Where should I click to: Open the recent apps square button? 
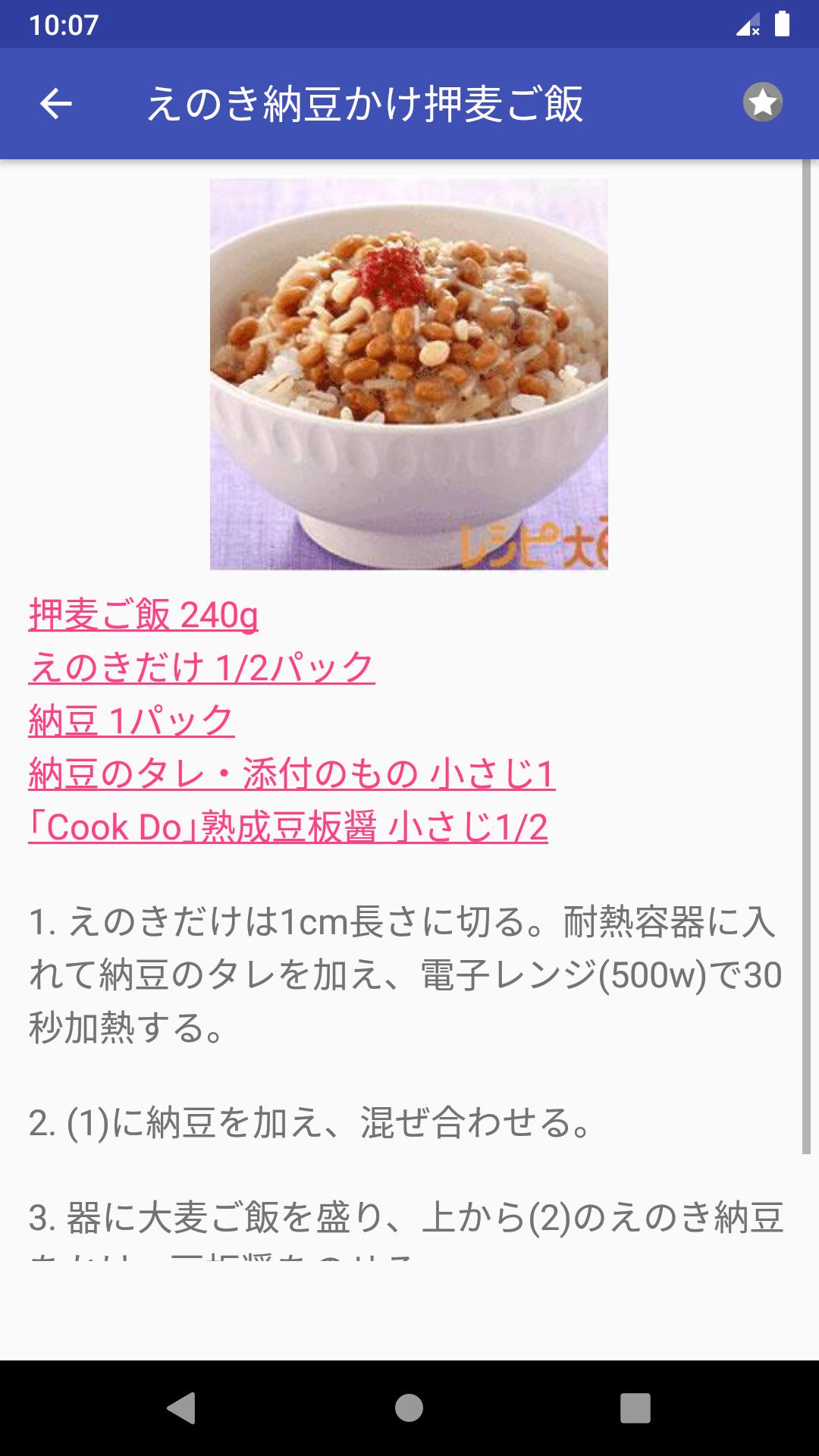click(x=635, y=1407)
